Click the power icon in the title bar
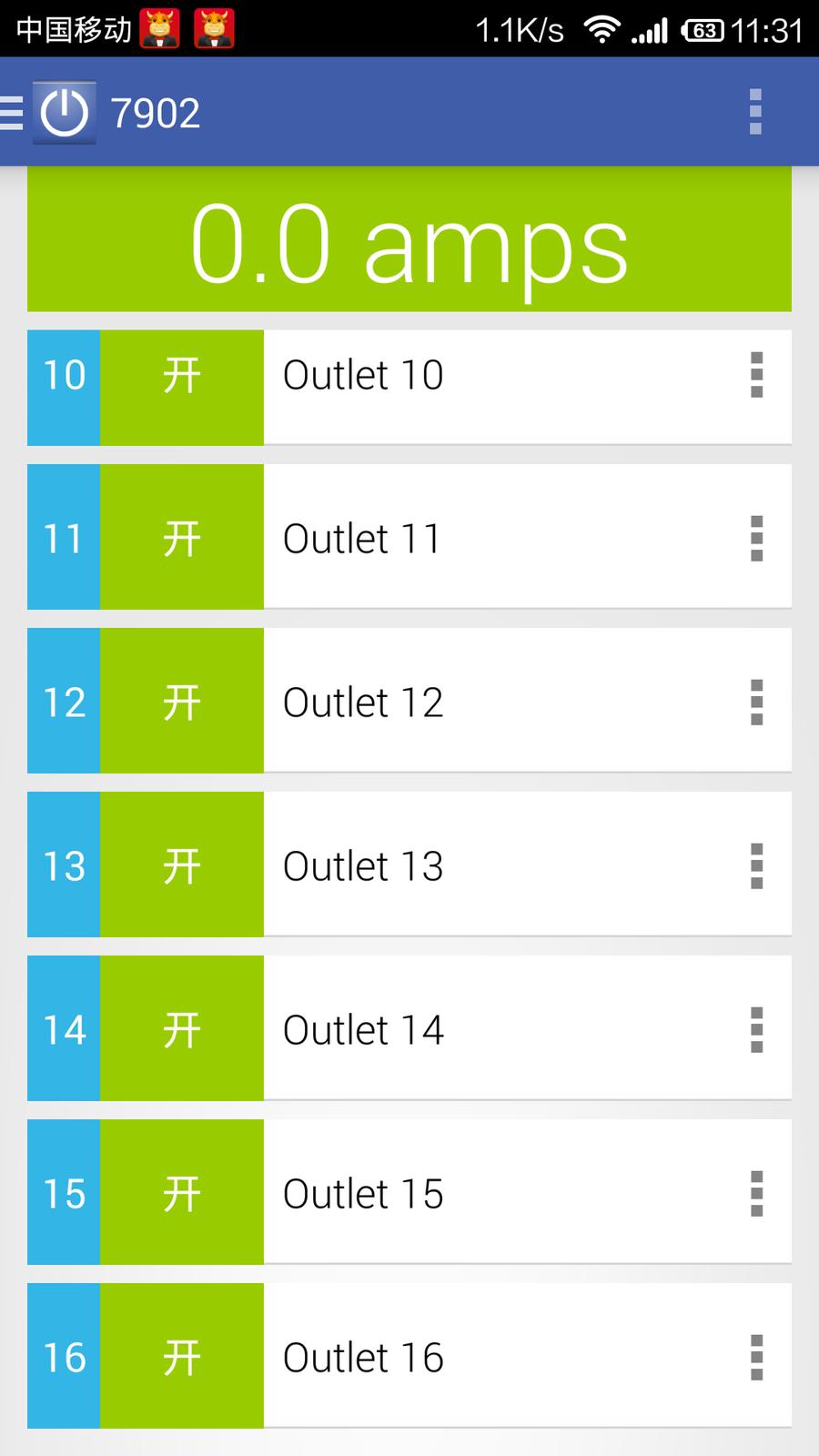The image size is (819, 1456). pyautogui.click(x=63, y=112)
